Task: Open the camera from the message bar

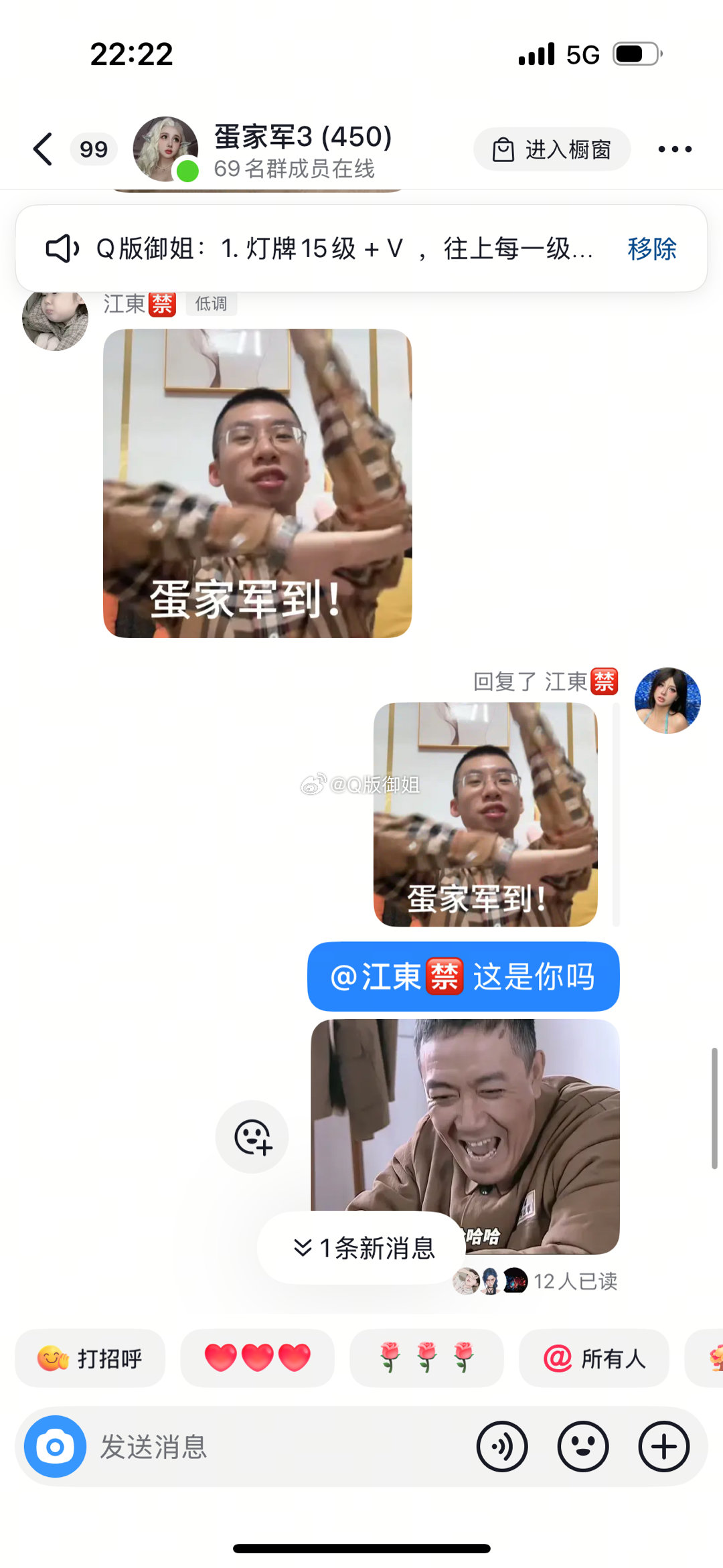Action: coord(55,1447)
